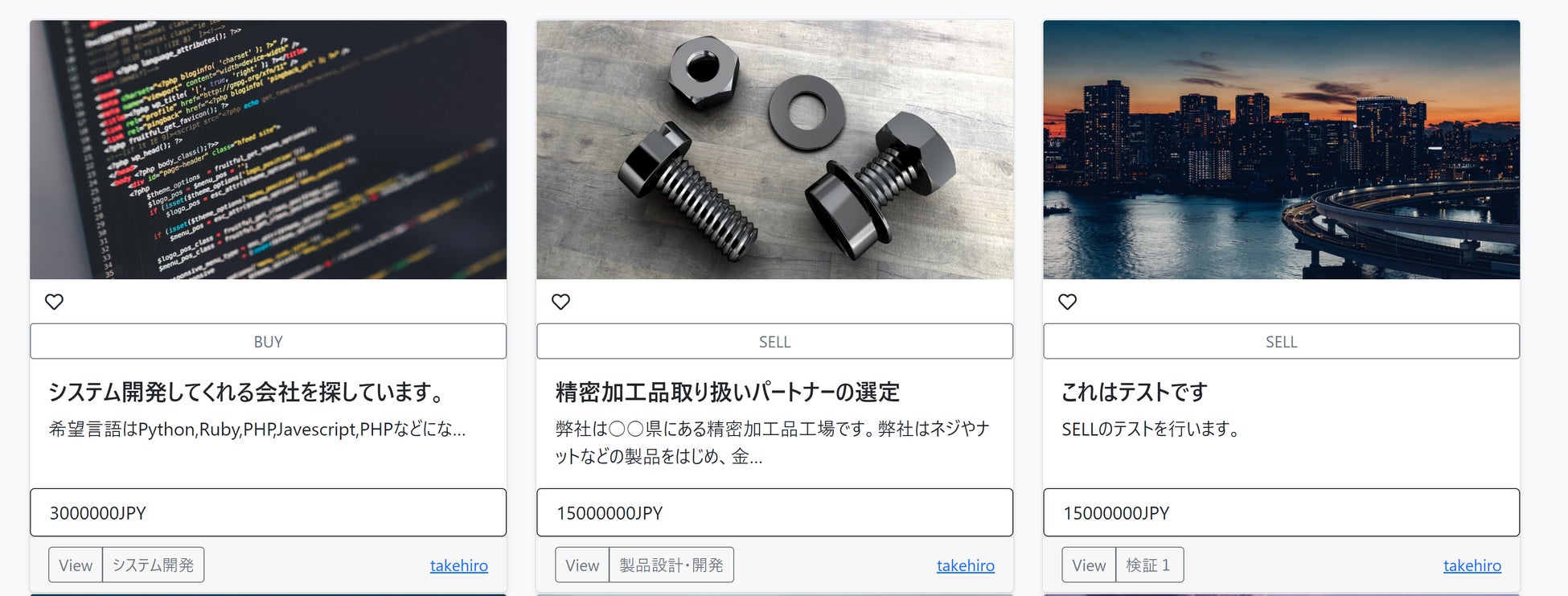
Task: Like the システム開発 company search listing
Action: click(54, 302)
